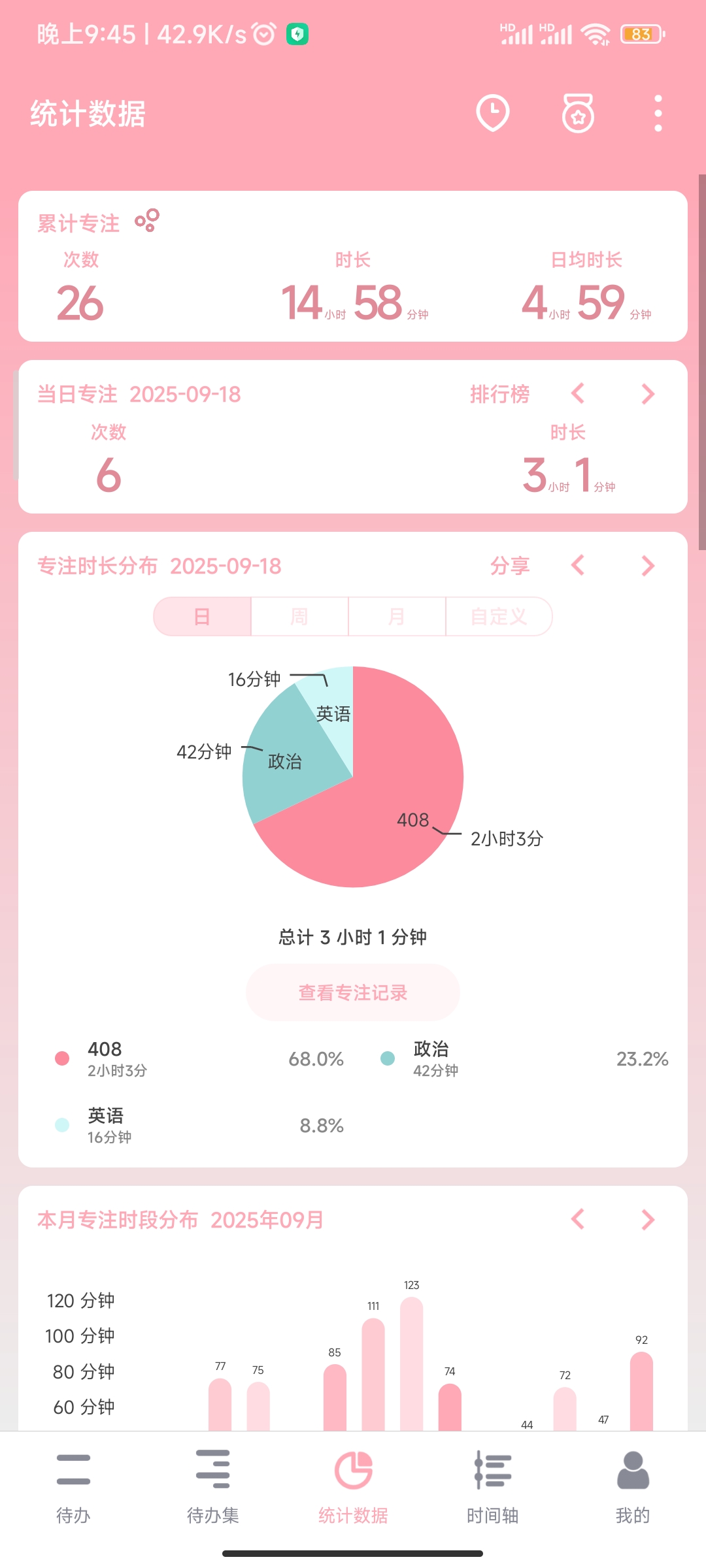Go to next month in 本月专注时段分布
The width and height of the screenshot is (706, 1568).
tap(647, 1219)
